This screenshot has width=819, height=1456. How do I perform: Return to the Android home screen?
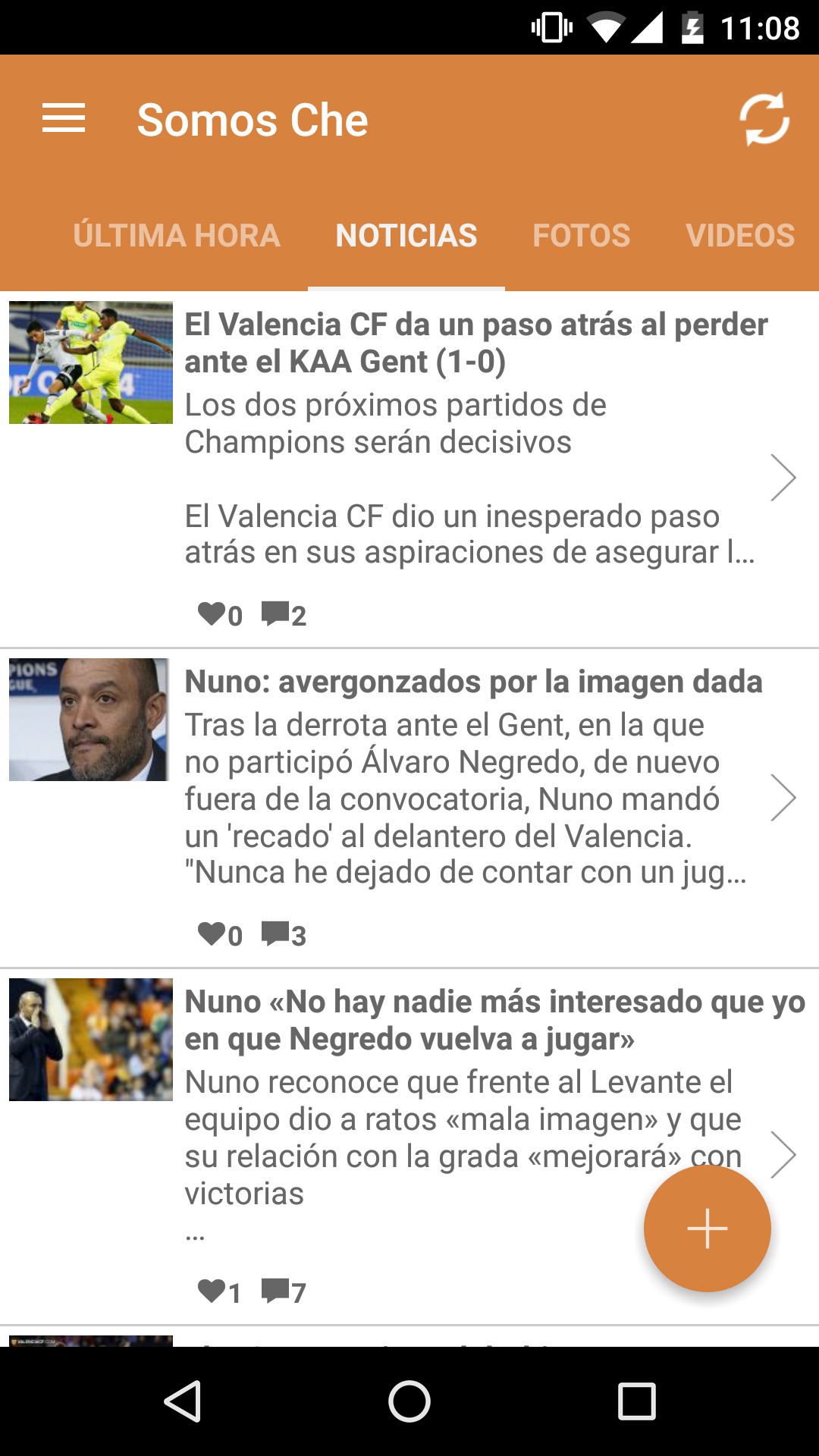point(409,1401)
